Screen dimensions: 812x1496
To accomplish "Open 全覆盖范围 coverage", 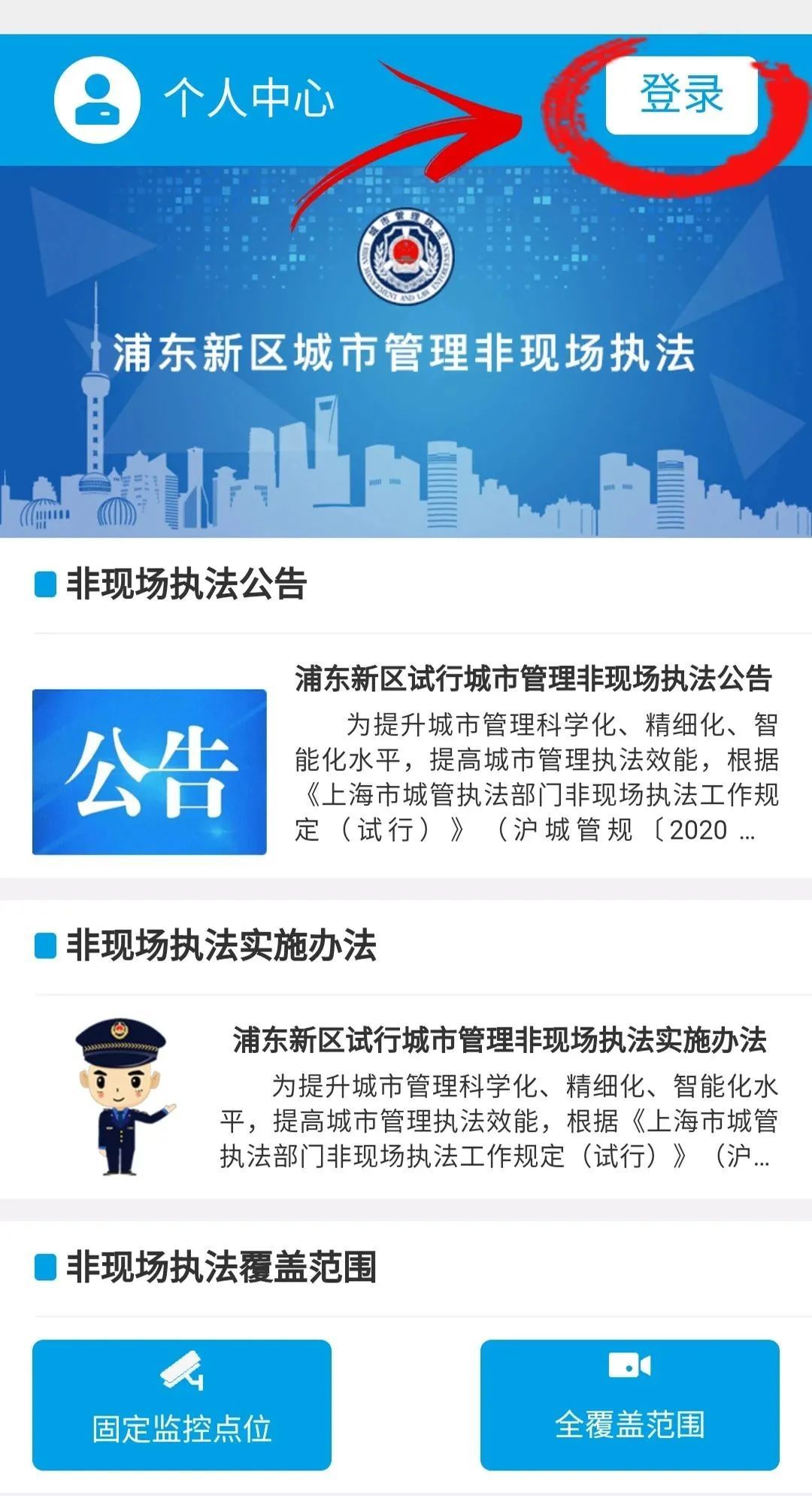I will (x=629, y=1403).
